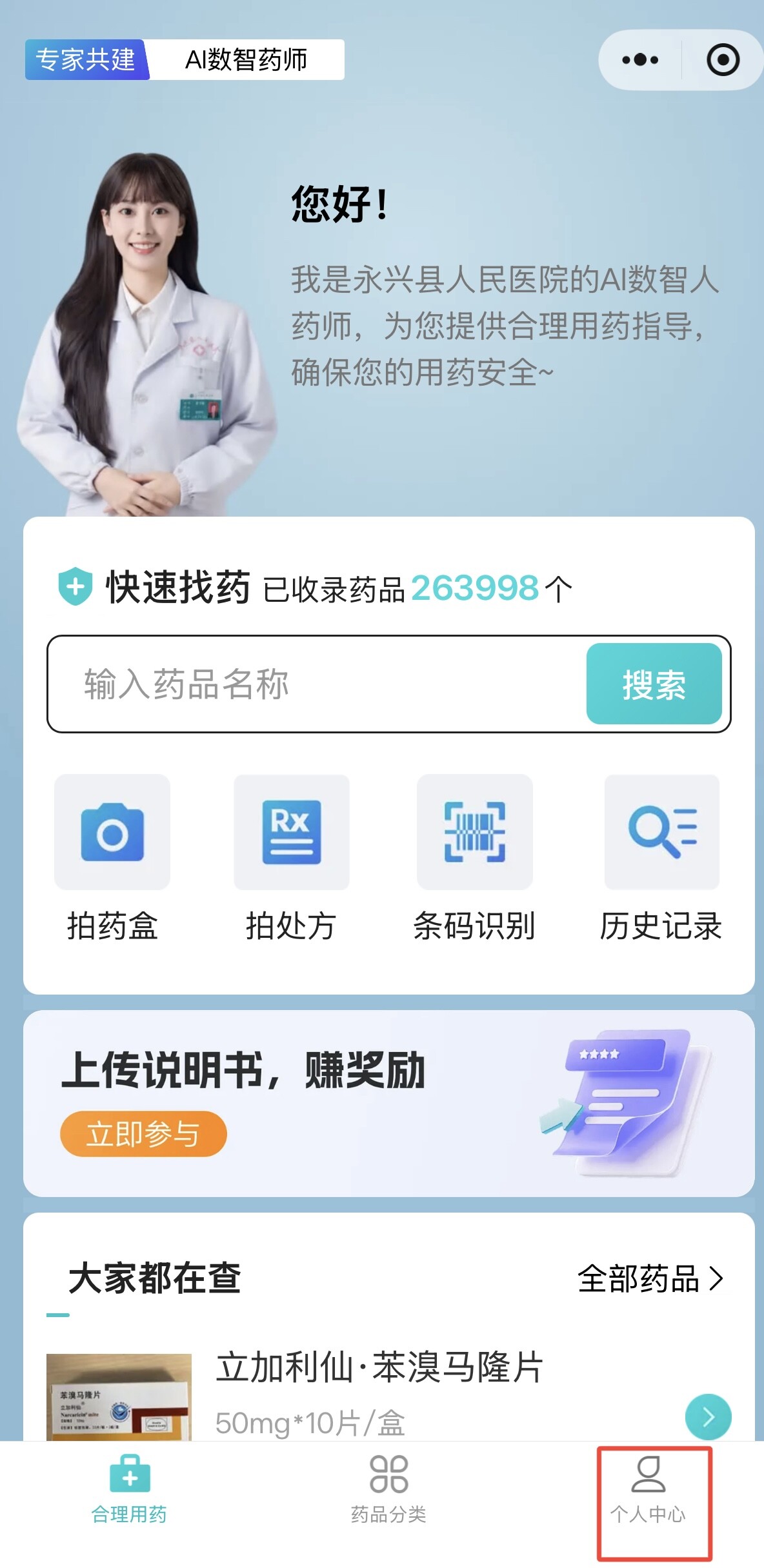The image size is (764, 1568).
Task: Open the 立加利仙·苯溴马隆片 drug entry
Action: pyautogui.click(x=379, y=1393)
